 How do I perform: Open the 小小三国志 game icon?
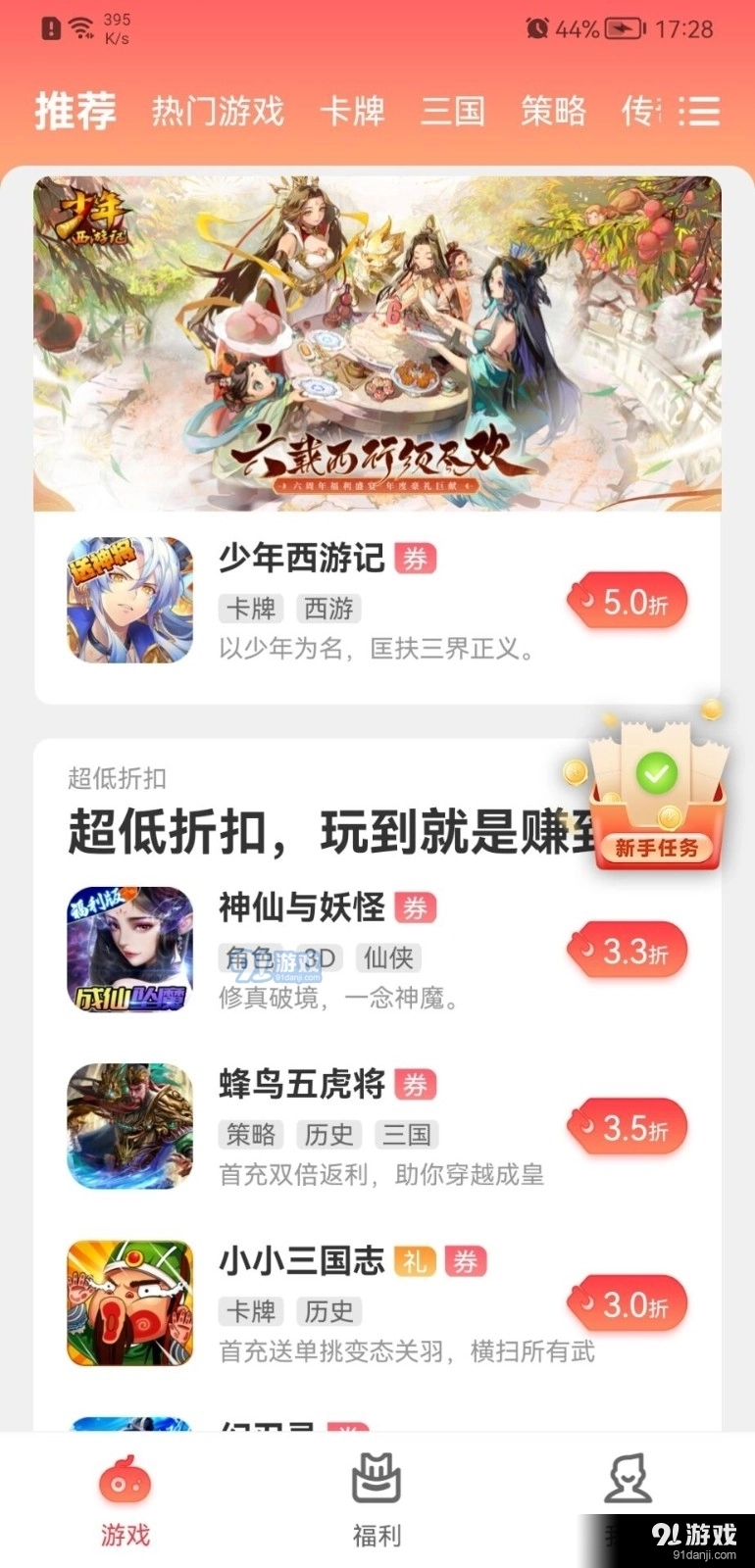(128, 1303)
